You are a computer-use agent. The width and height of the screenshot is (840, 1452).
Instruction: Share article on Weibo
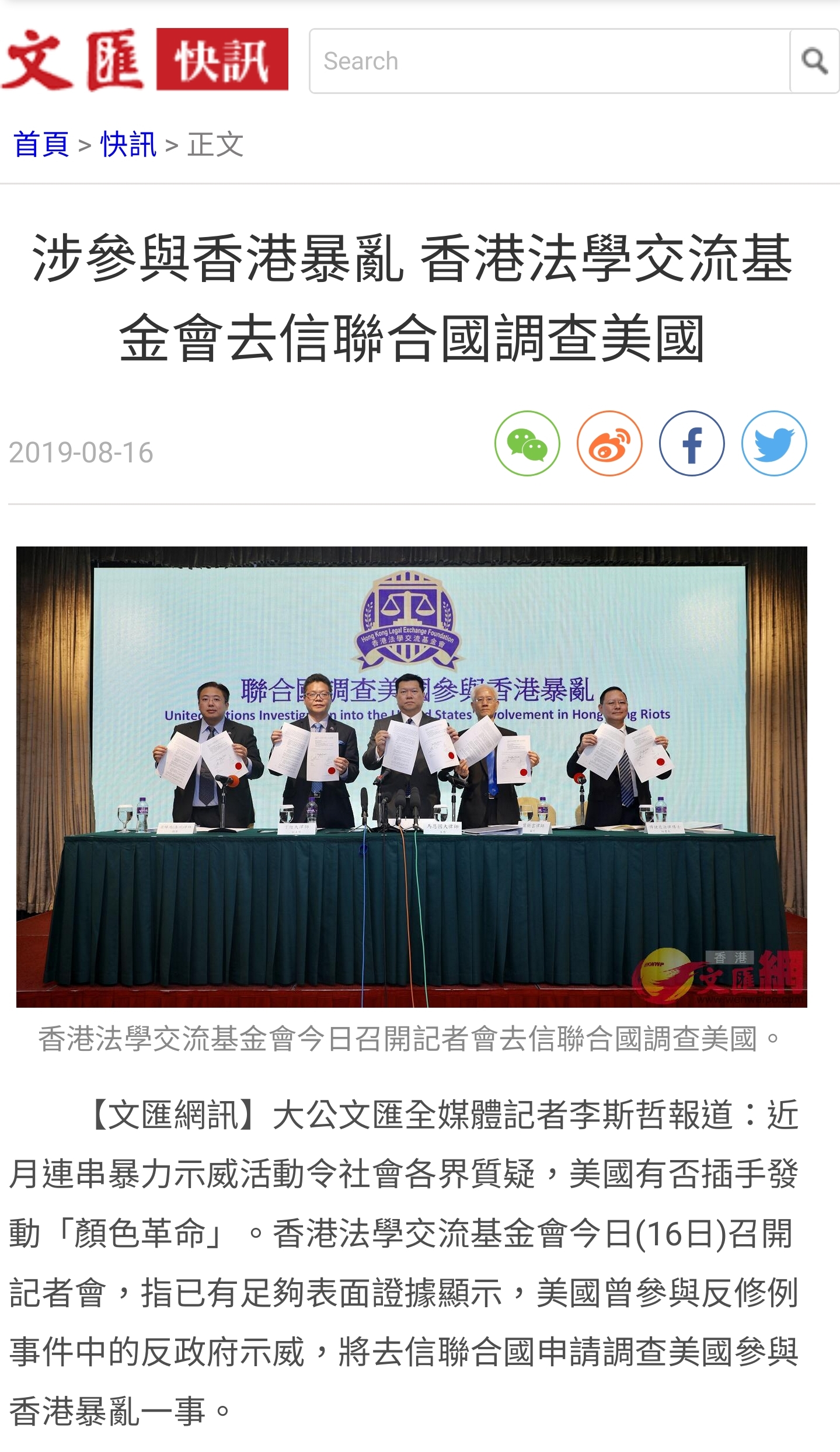click(x=609, y=444)
